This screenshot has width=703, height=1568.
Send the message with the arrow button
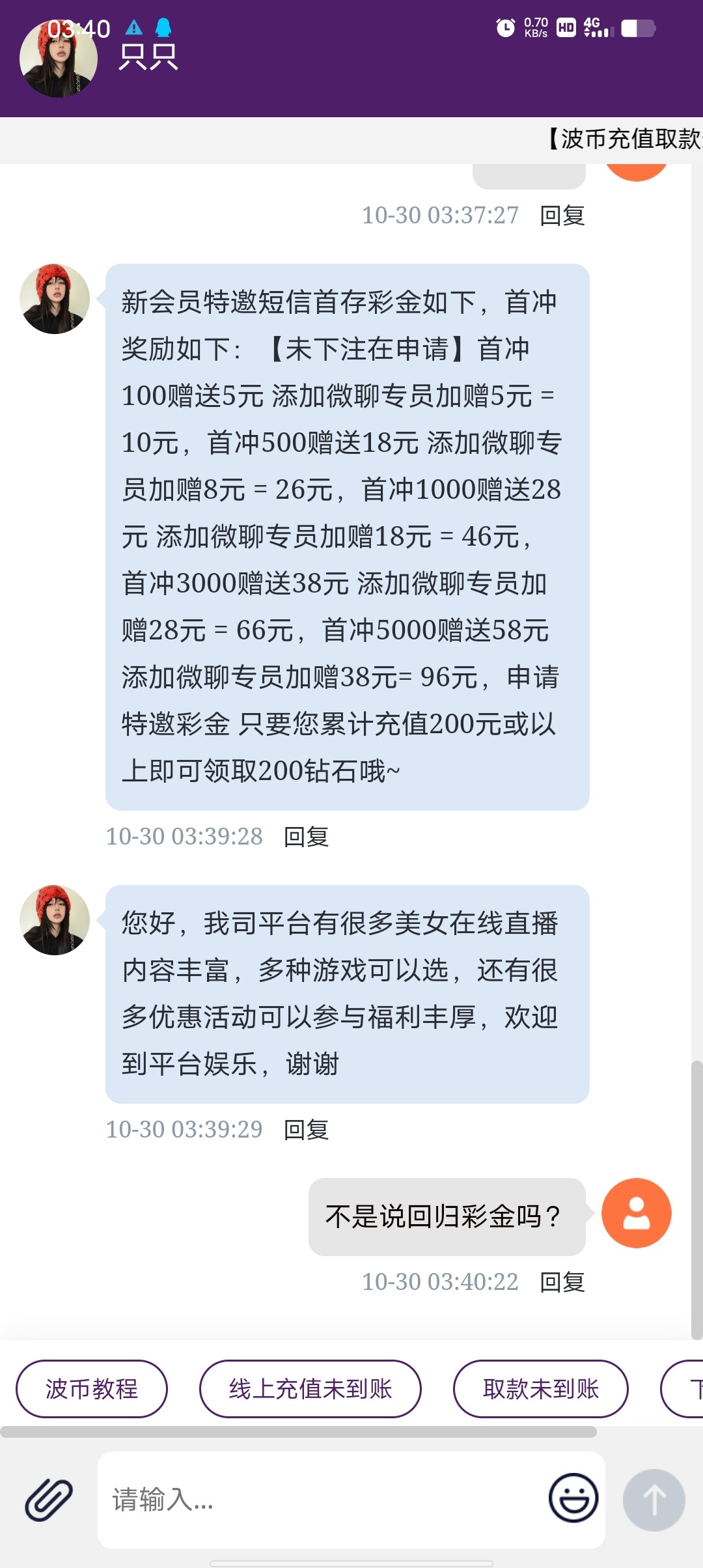coord(654,1500)
